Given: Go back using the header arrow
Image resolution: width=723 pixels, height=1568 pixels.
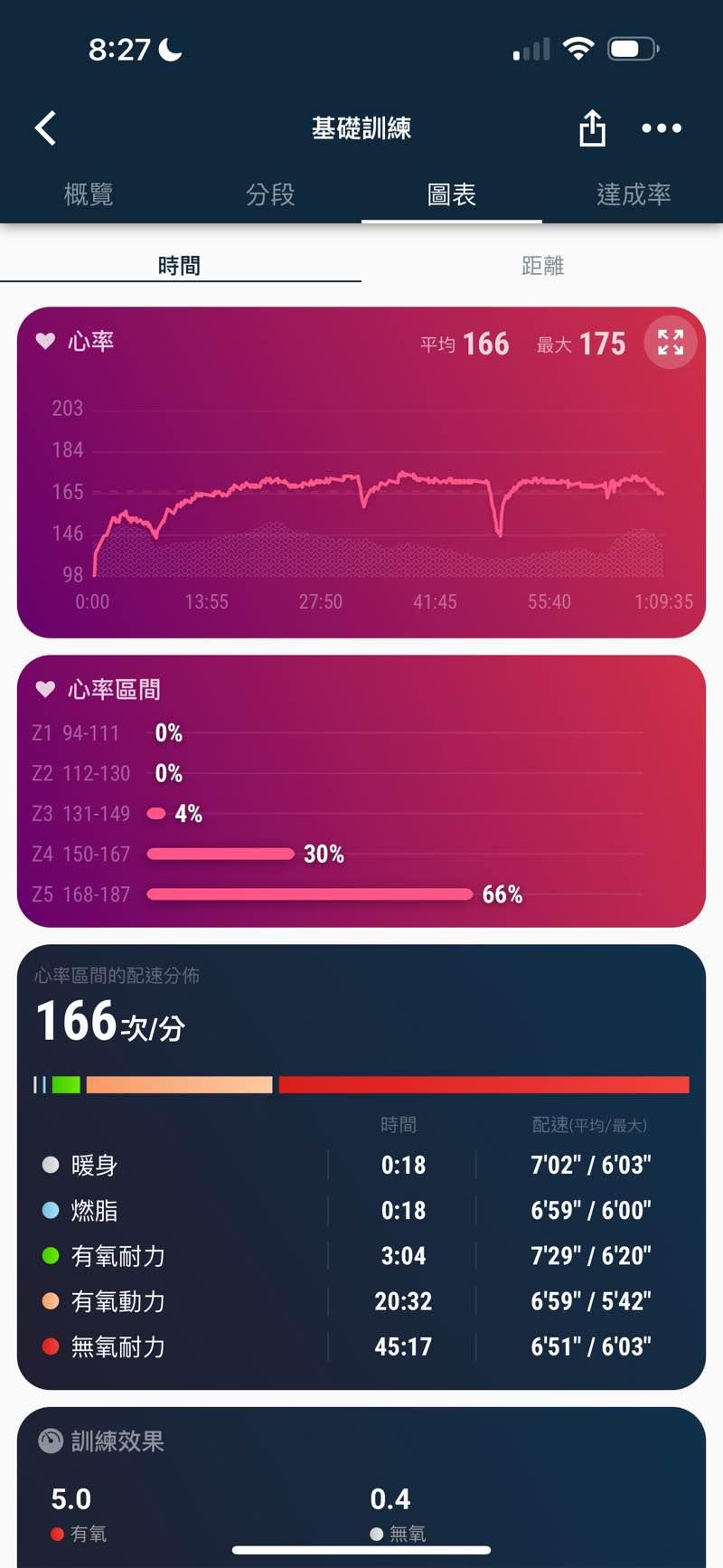Looking at the screenshot, I should click(46, 128).
